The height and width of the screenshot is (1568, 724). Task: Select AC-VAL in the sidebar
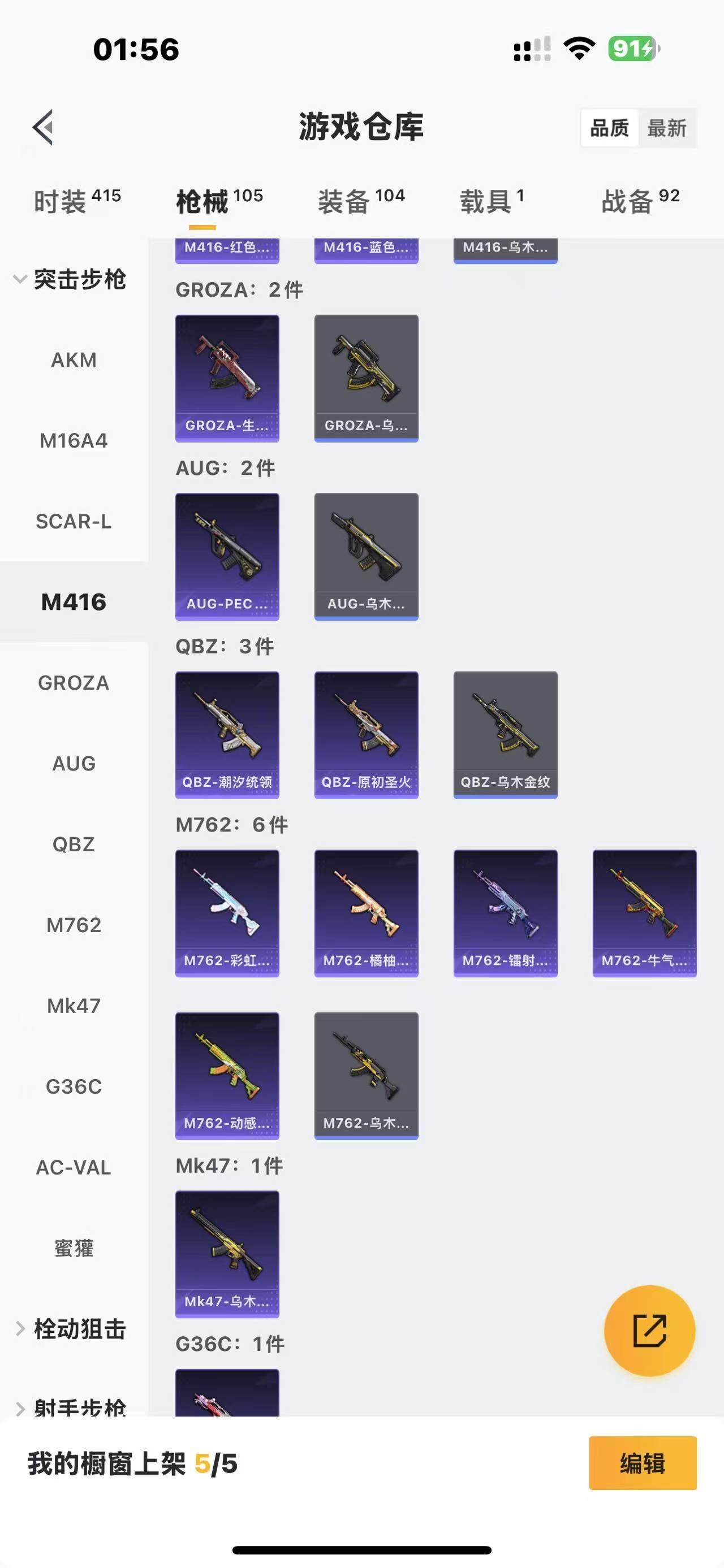click(74, 1167)
